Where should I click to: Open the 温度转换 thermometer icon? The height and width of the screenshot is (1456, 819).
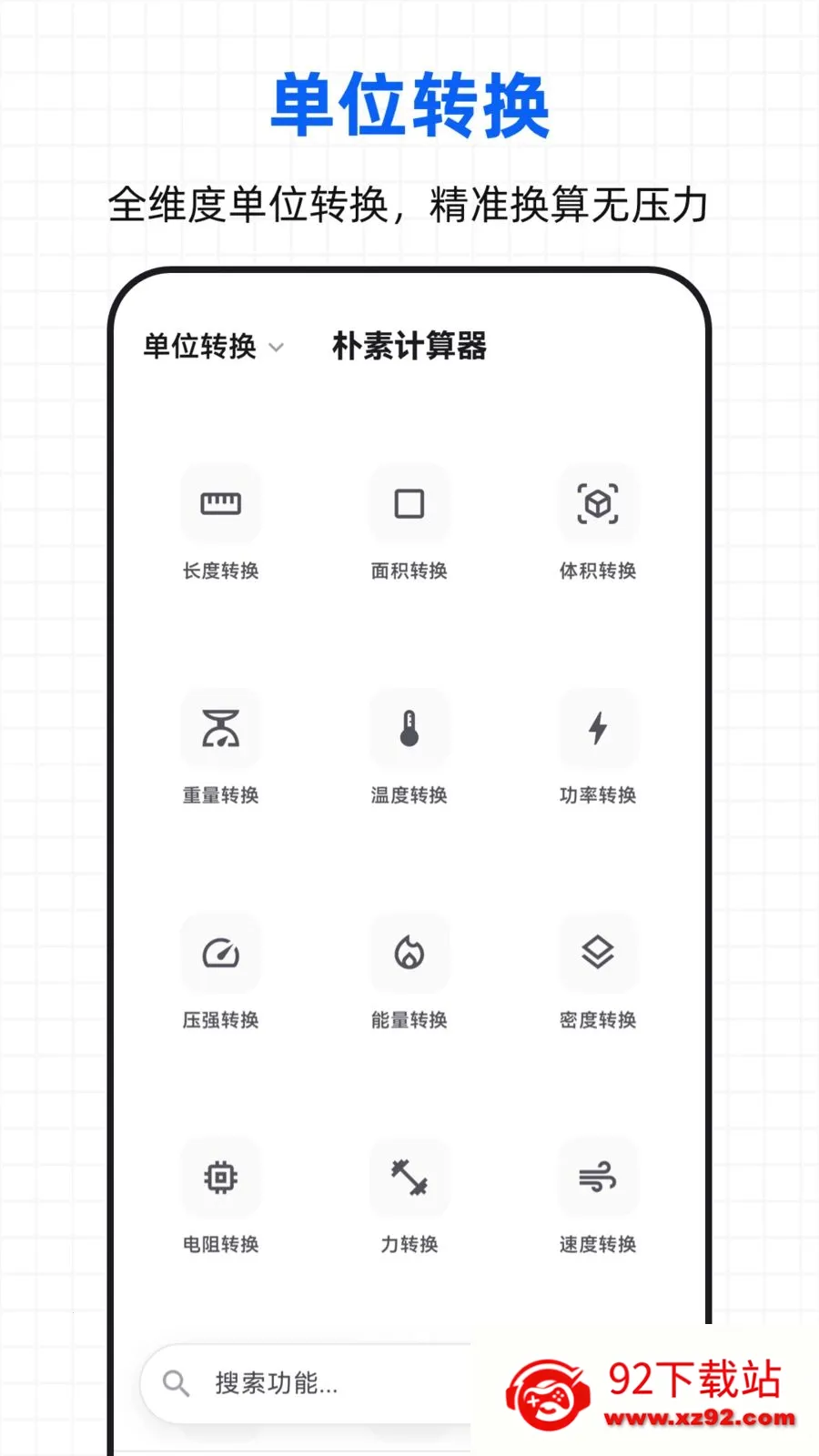click(x=409, y=728)
